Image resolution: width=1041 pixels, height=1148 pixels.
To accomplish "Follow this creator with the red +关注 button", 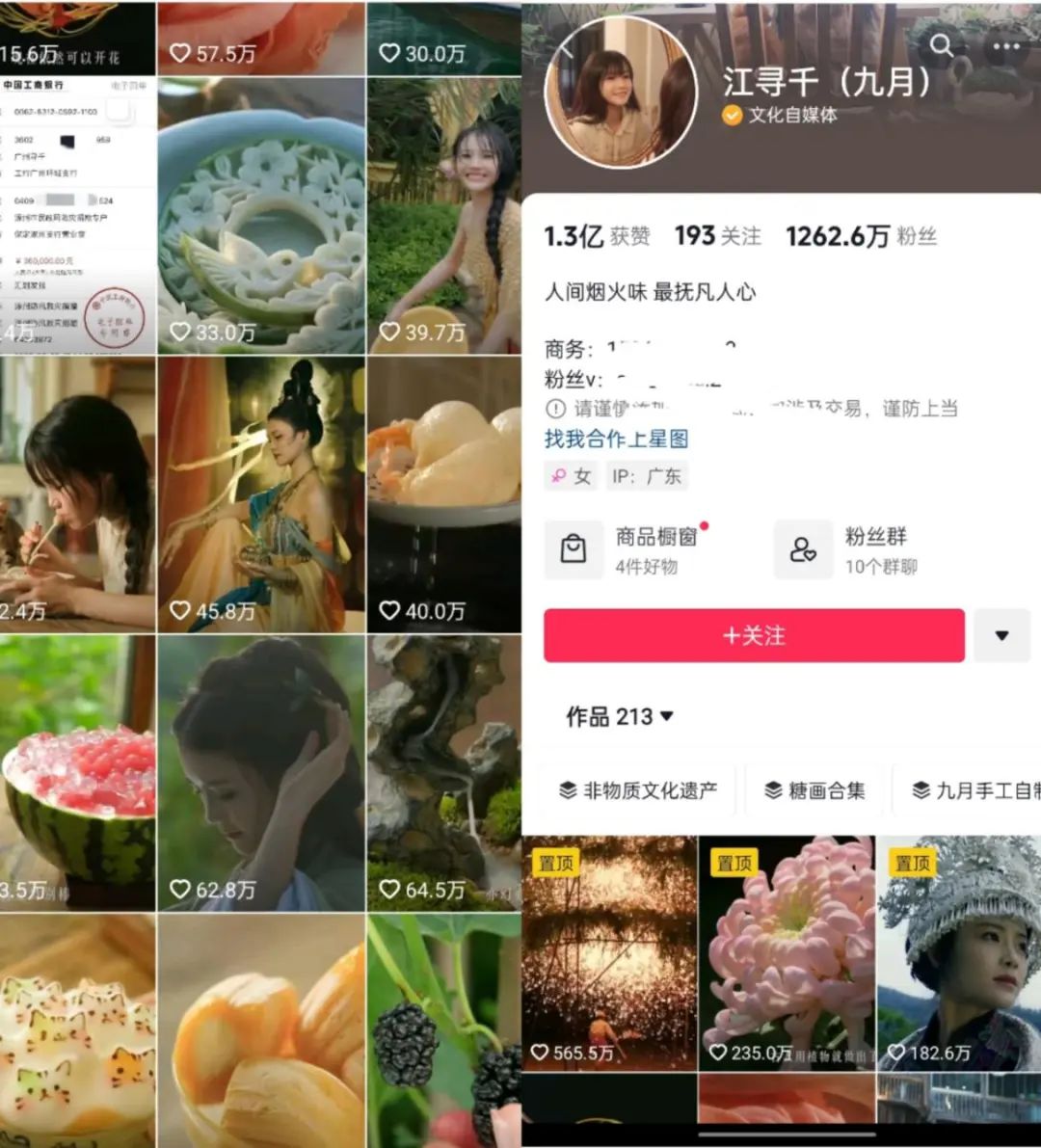I will (x=754, y=635).
